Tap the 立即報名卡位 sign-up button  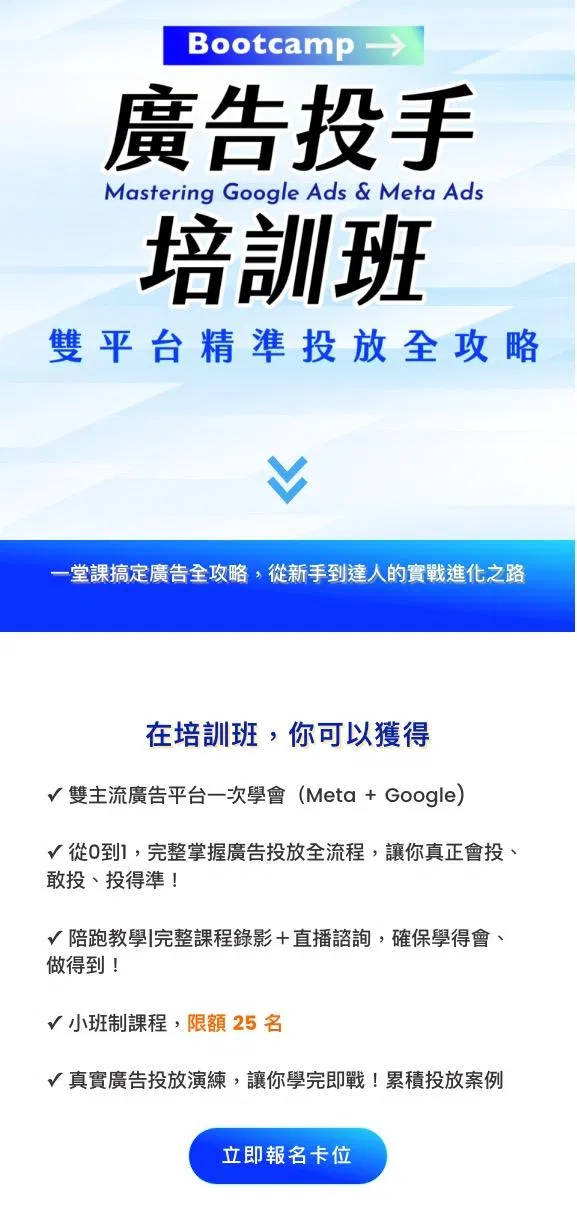pos(287,1155)
